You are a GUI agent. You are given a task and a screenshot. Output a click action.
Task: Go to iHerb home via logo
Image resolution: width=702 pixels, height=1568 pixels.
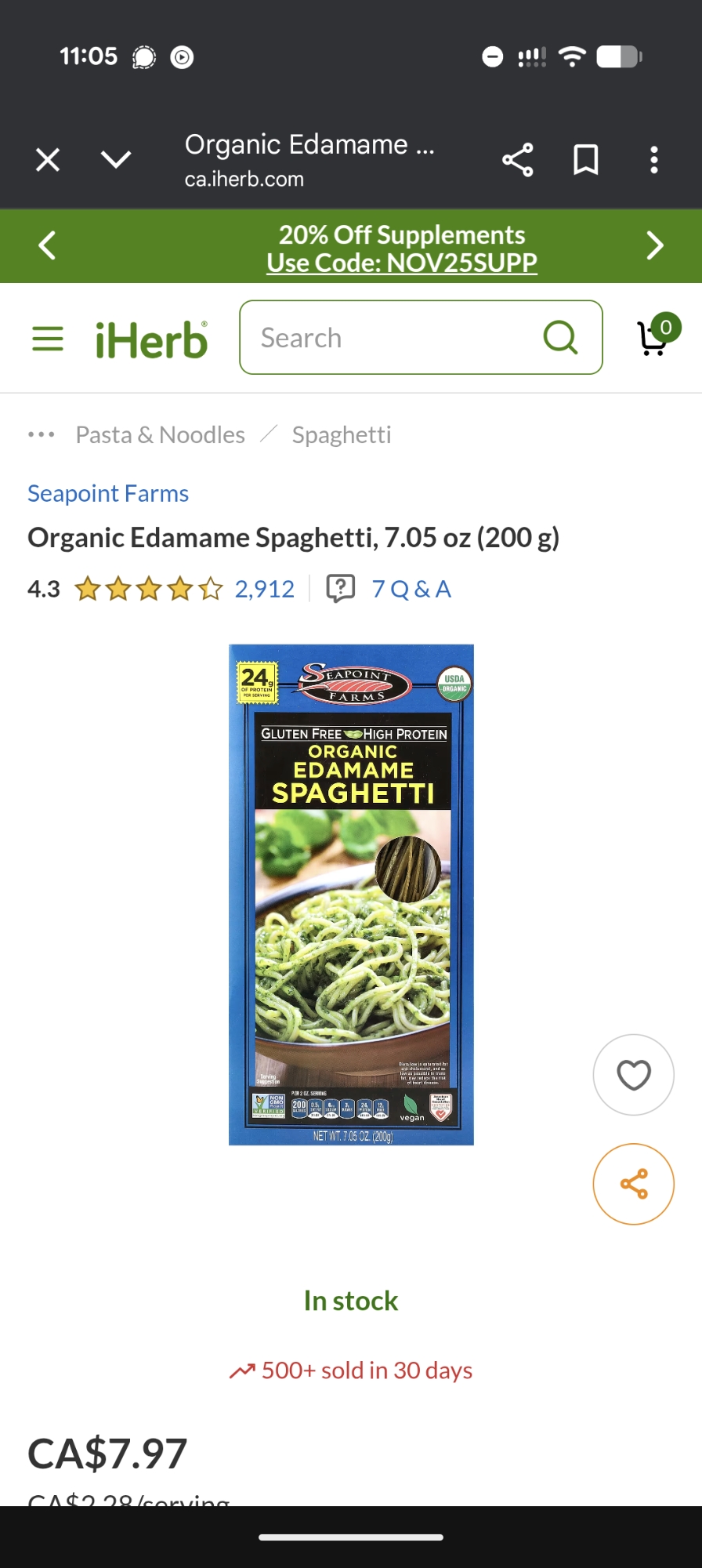pos(151,339)
